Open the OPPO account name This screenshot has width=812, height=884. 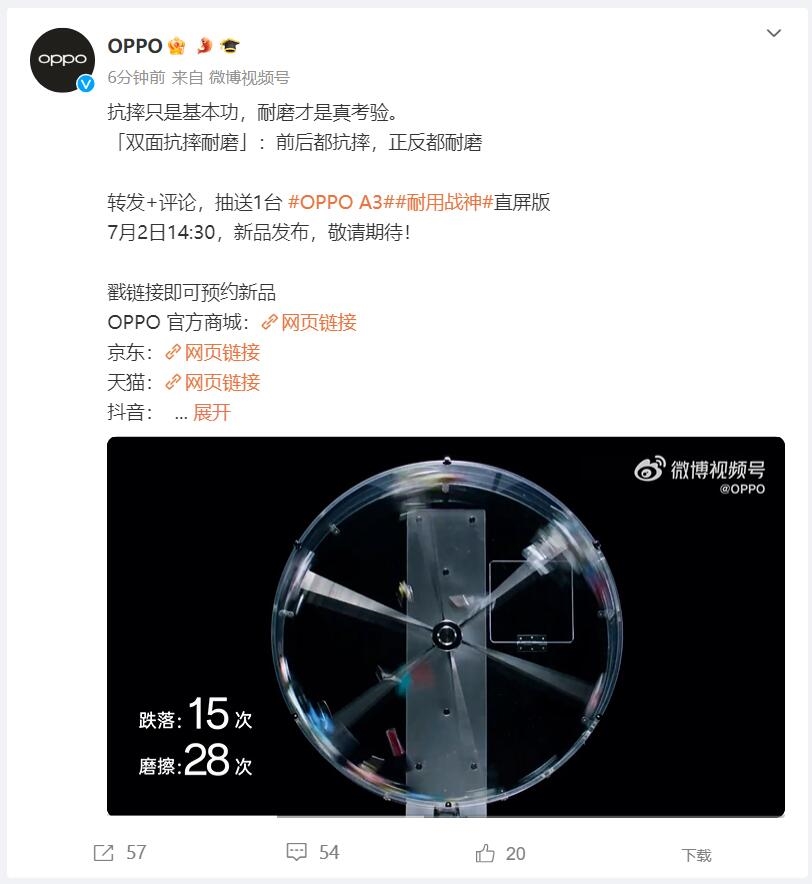[134, 46]
